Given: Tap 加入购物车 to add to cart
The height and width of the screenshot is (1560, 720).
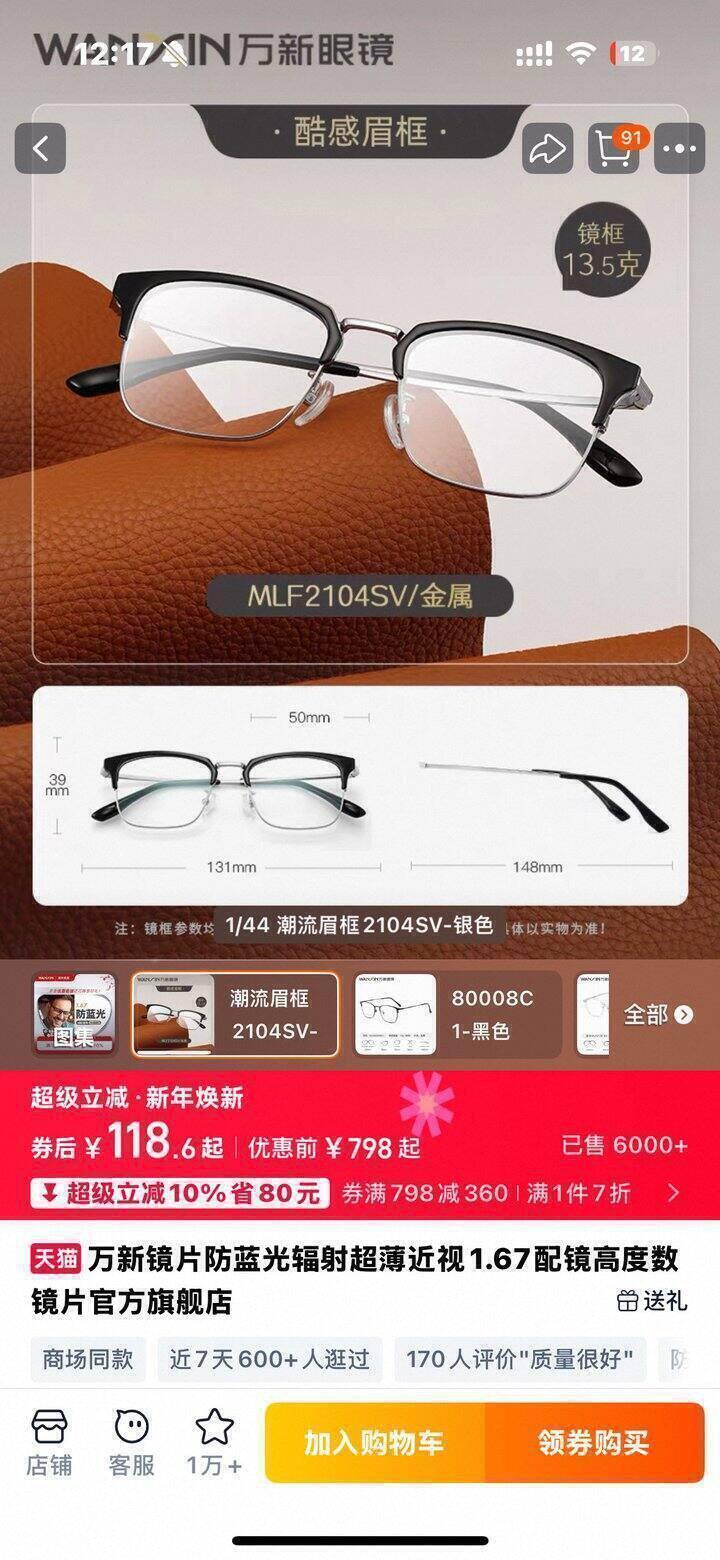Looking at the screenshot, I should click(x=374, y=1443).
